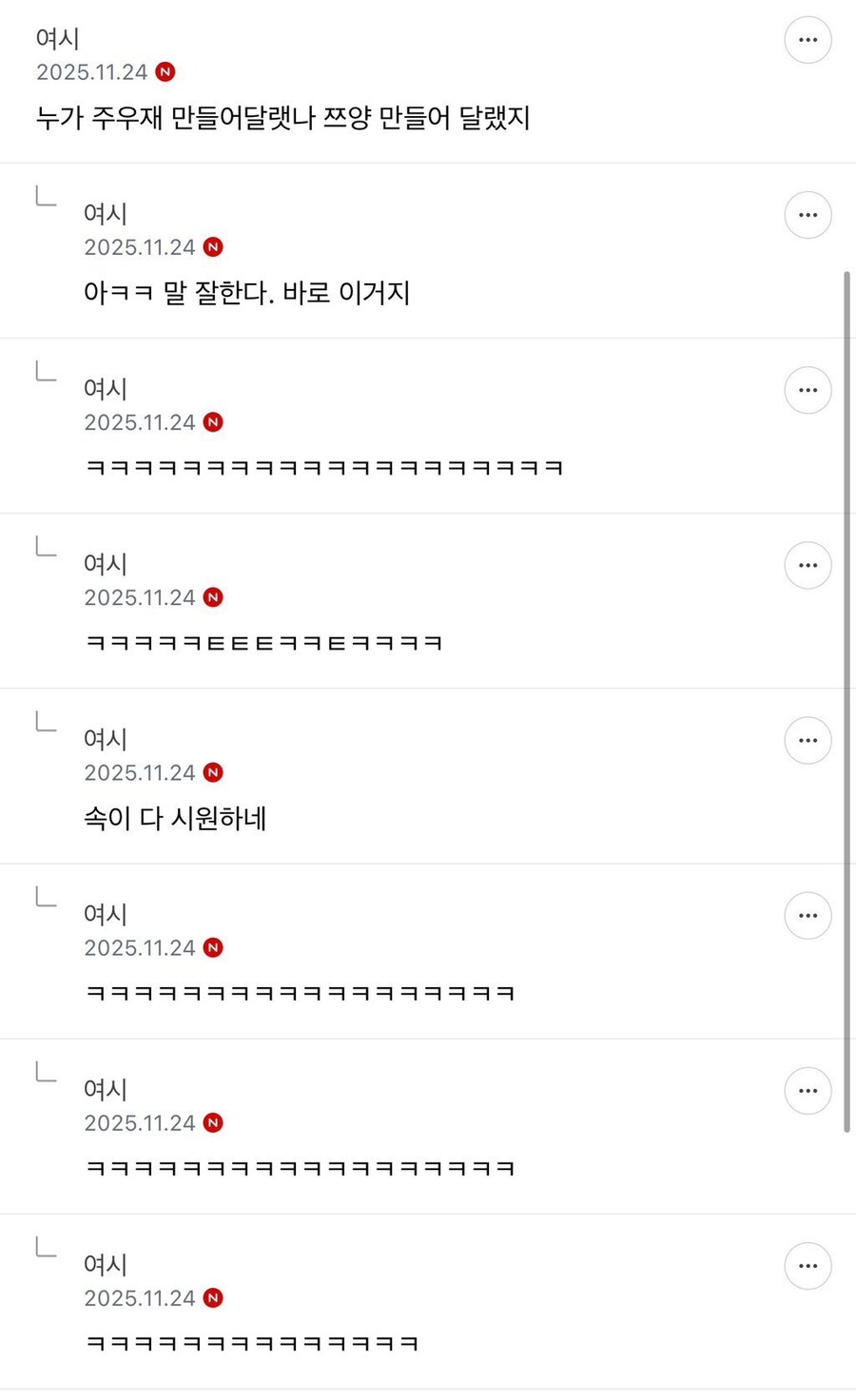Click the more options icon on '아ㅋㅋ 말 잘한다' comment
Viewport: 856px width, 1400px height.
point(807,215)
